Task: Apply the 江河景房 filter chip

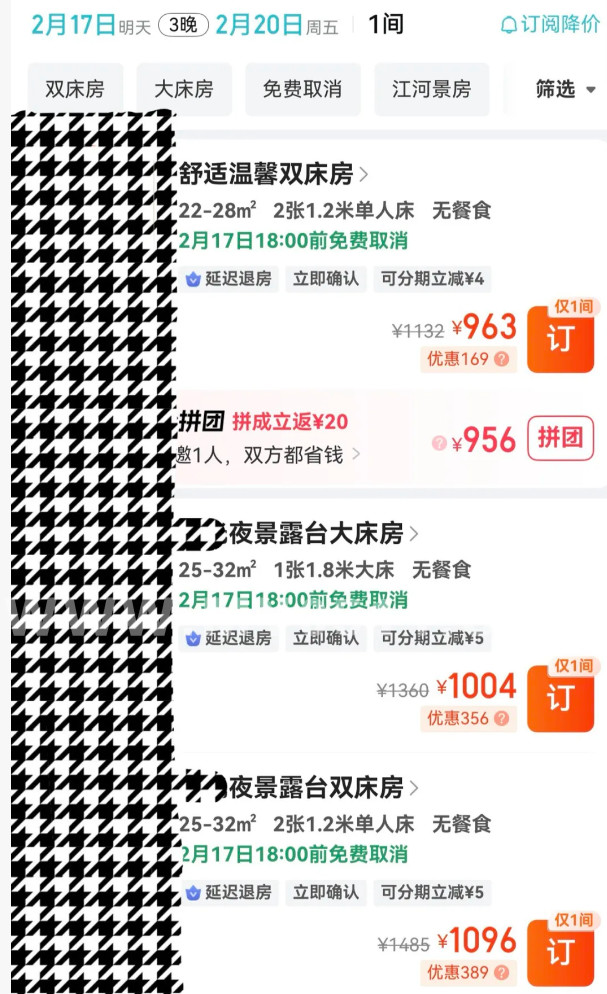Action: pos(431,89)
